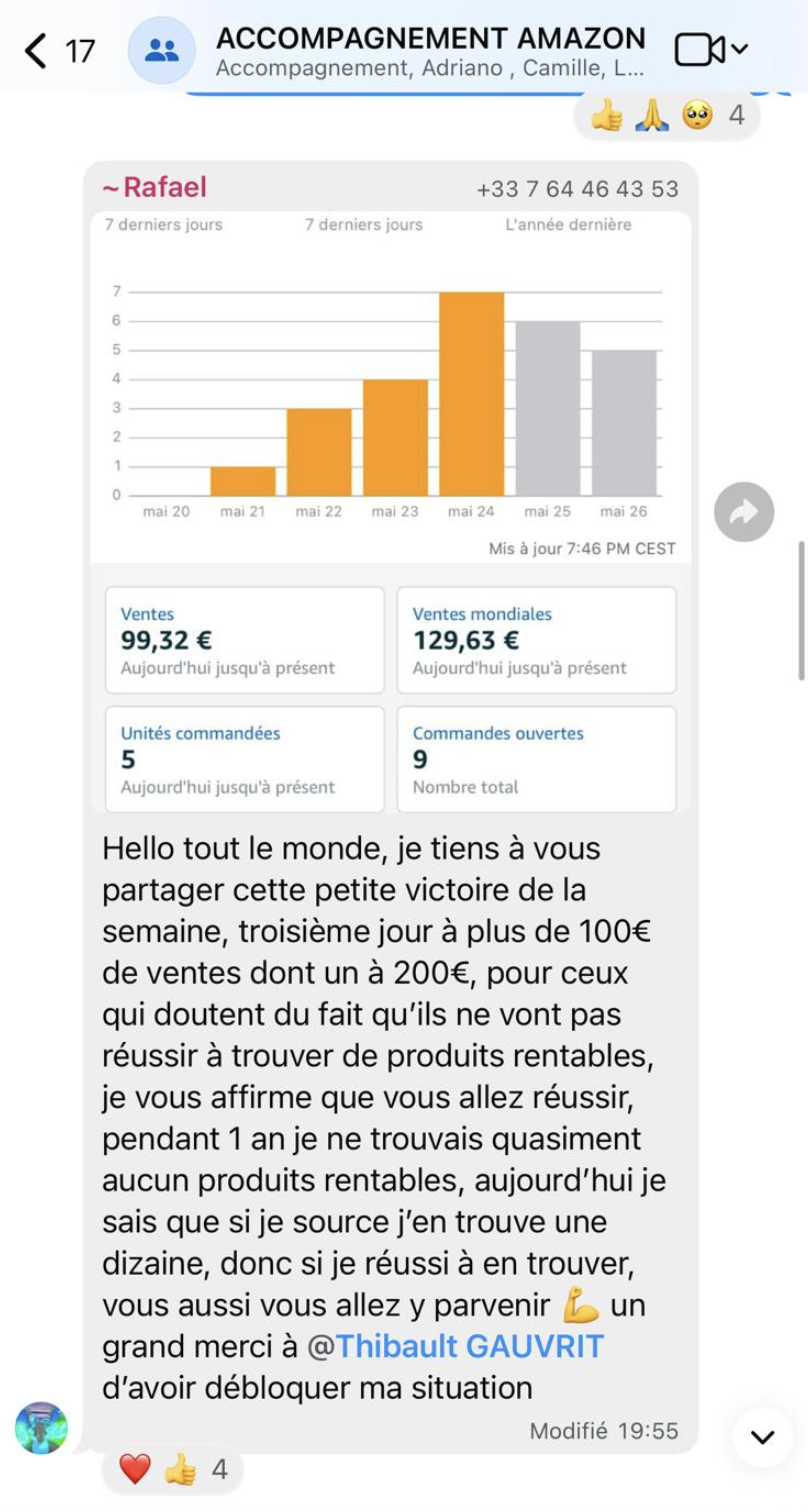Jump to latest messages with the down chevron
This screenshot has width=808, height=1512.
(762, 1437)
